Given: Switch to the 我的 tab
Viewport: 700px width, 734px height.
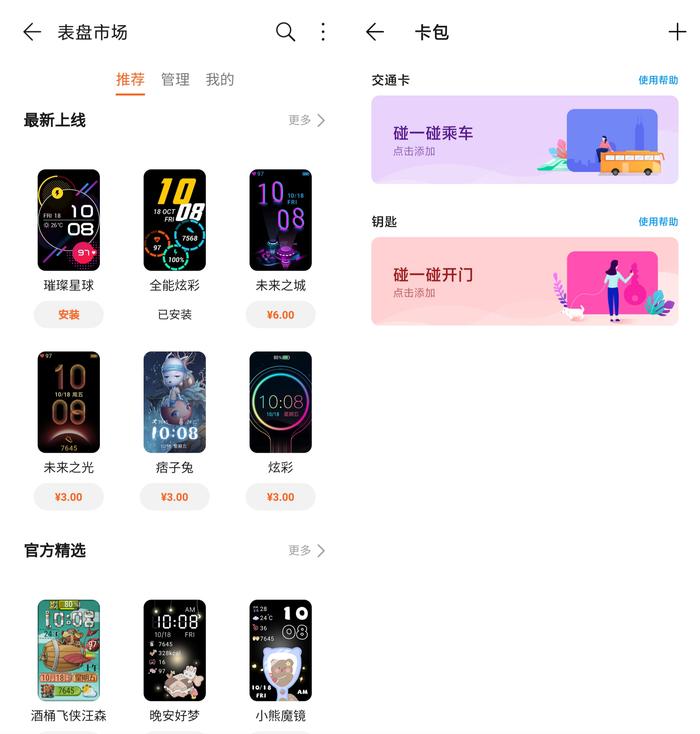Looking at the screenshot, I should (220, 80).
